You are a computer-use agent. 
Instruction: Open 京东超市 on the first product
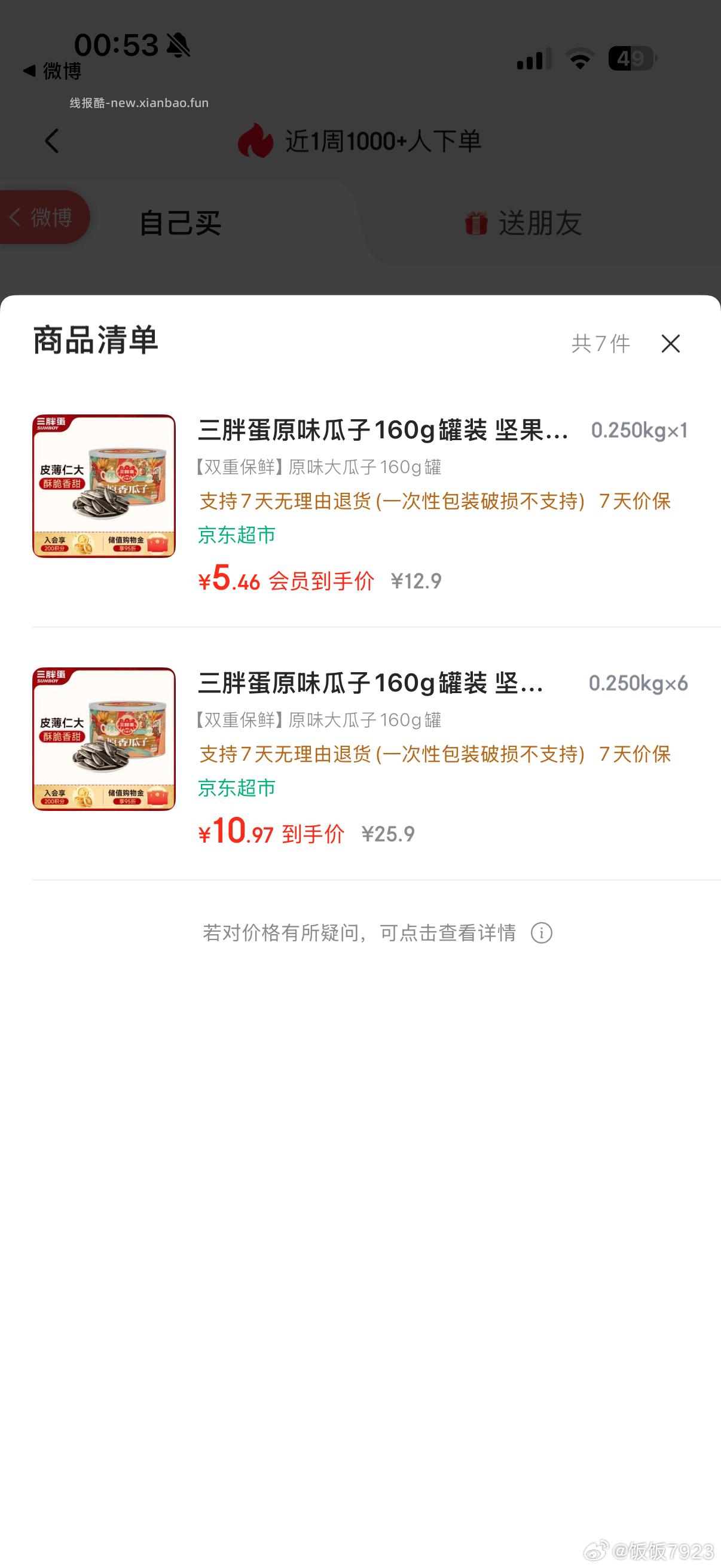(236, 536)
